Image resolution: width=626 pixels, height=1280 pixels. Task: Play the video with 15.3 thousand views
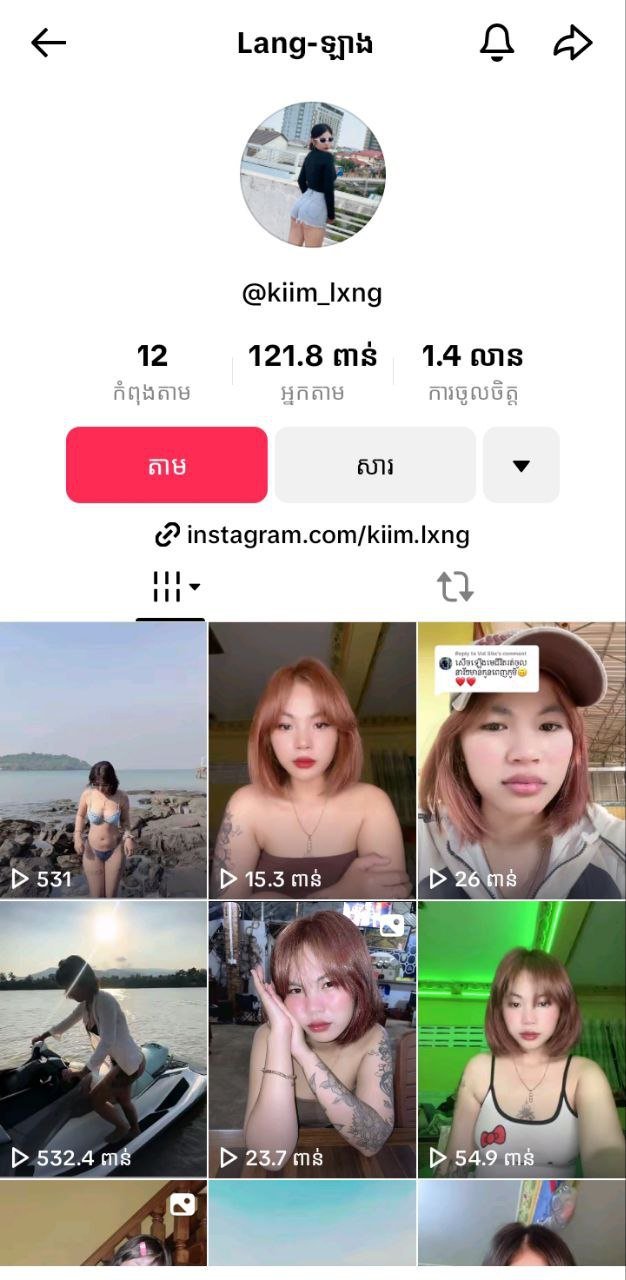click(x=312, y=760)
